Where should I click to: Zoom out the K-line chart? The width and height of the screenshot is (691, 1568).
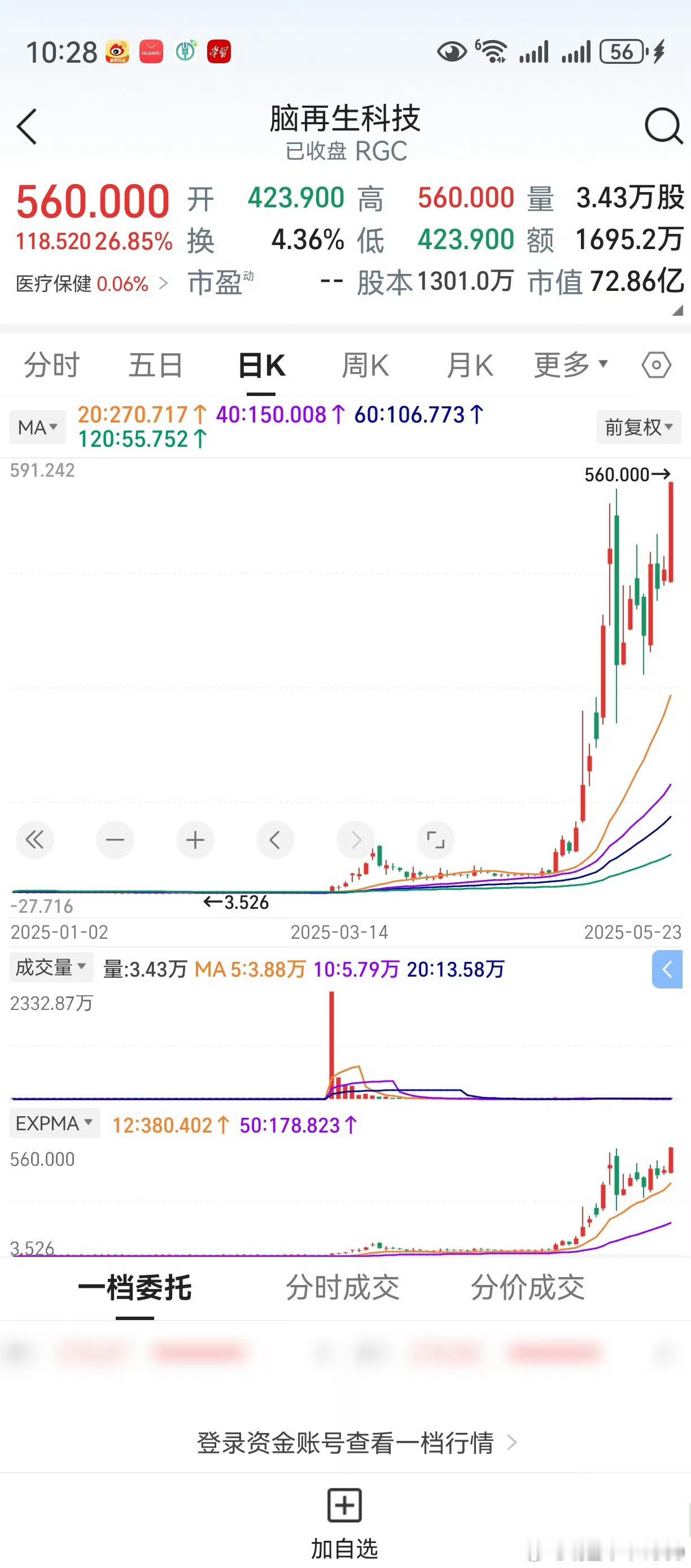coord(115,840)
